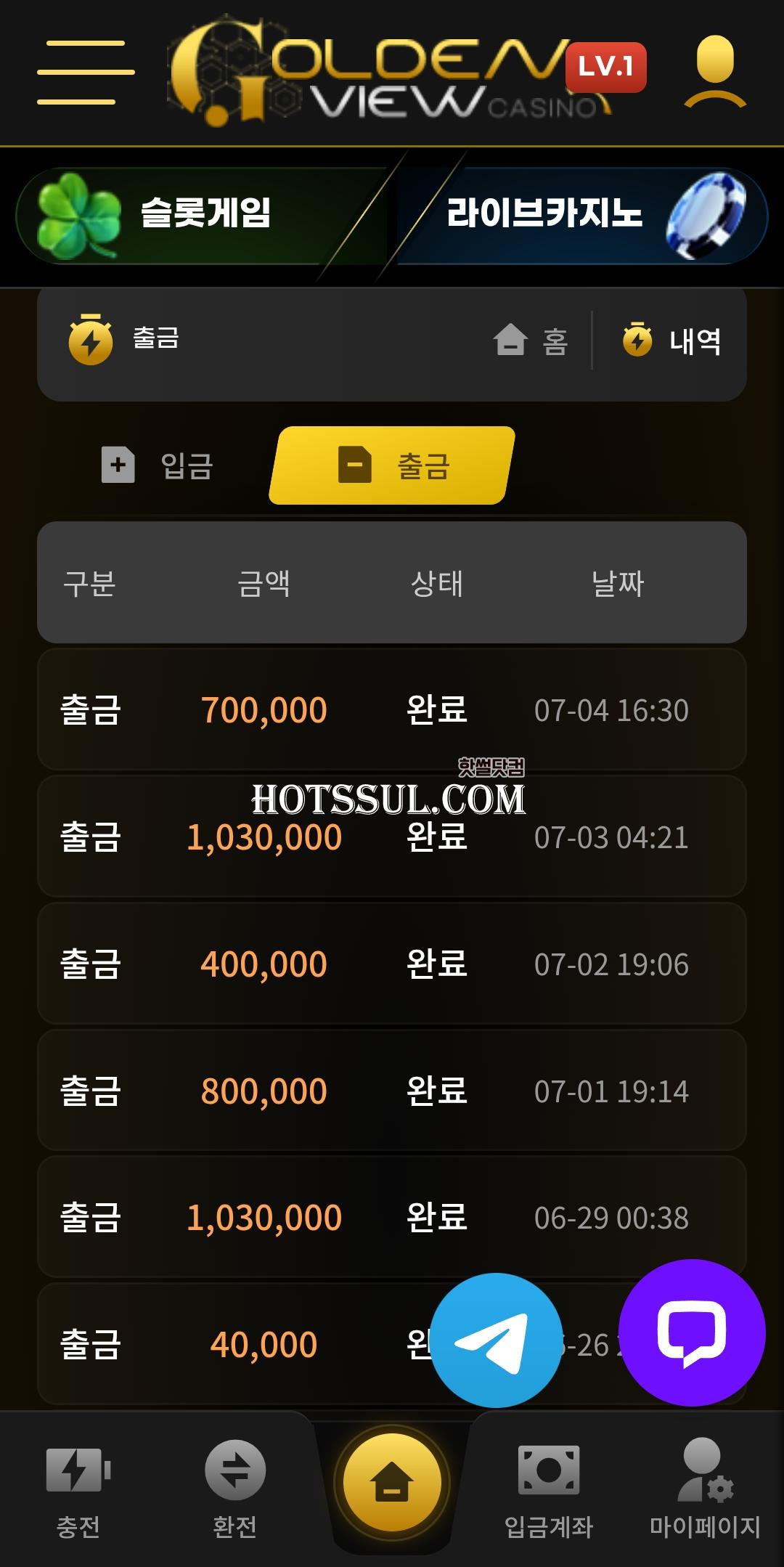
Task: Go to 홈 from the withdrawal header
Action: click(x=531, y=341)
